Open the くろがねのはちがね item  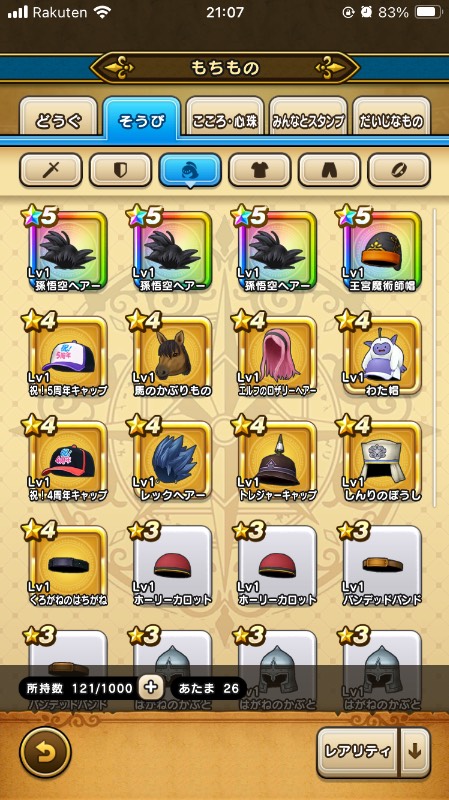click(68, 566)
